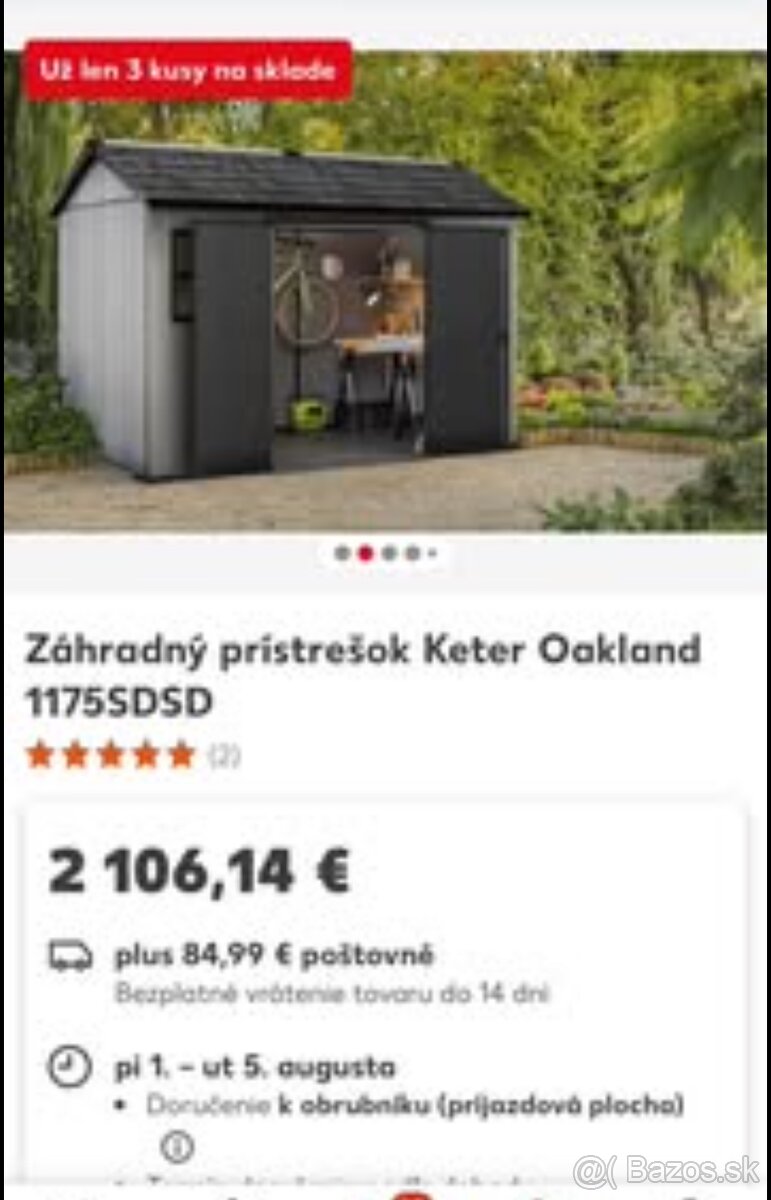Open the five-star customer reviews
Screen dimensions: 771x1200
coord(132,755)
